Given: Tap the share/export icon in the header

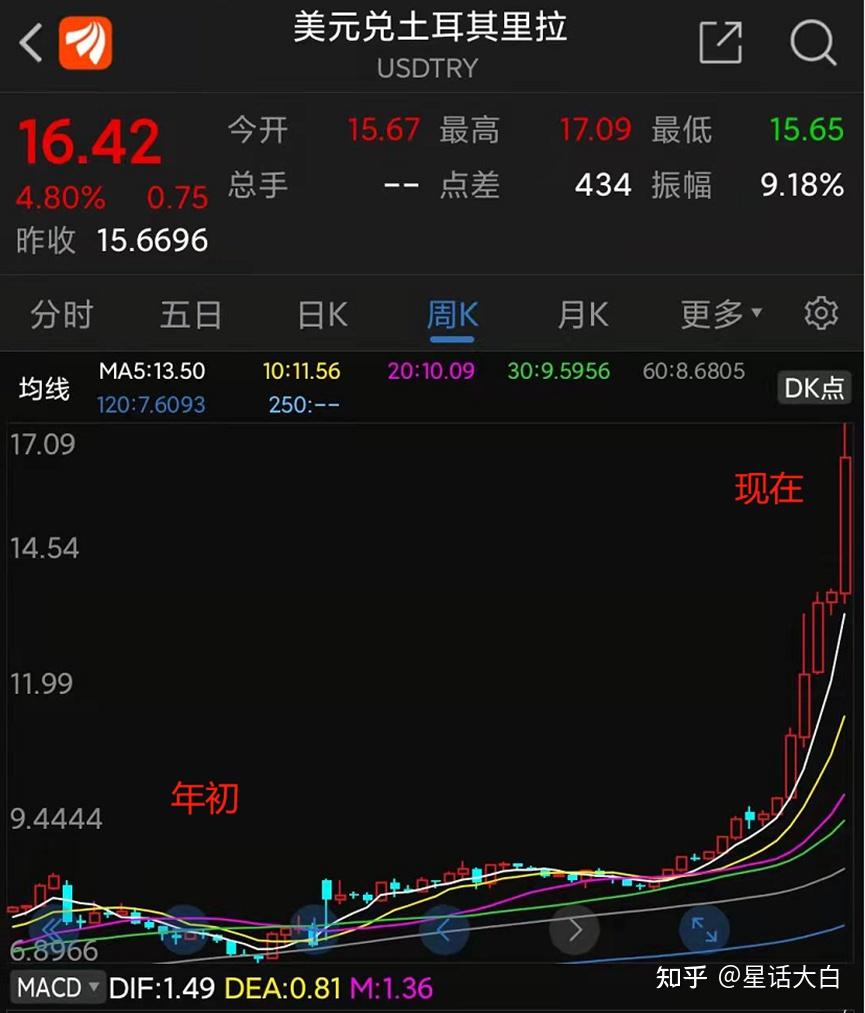Looking at the screenshot, I should click(720, 44).
